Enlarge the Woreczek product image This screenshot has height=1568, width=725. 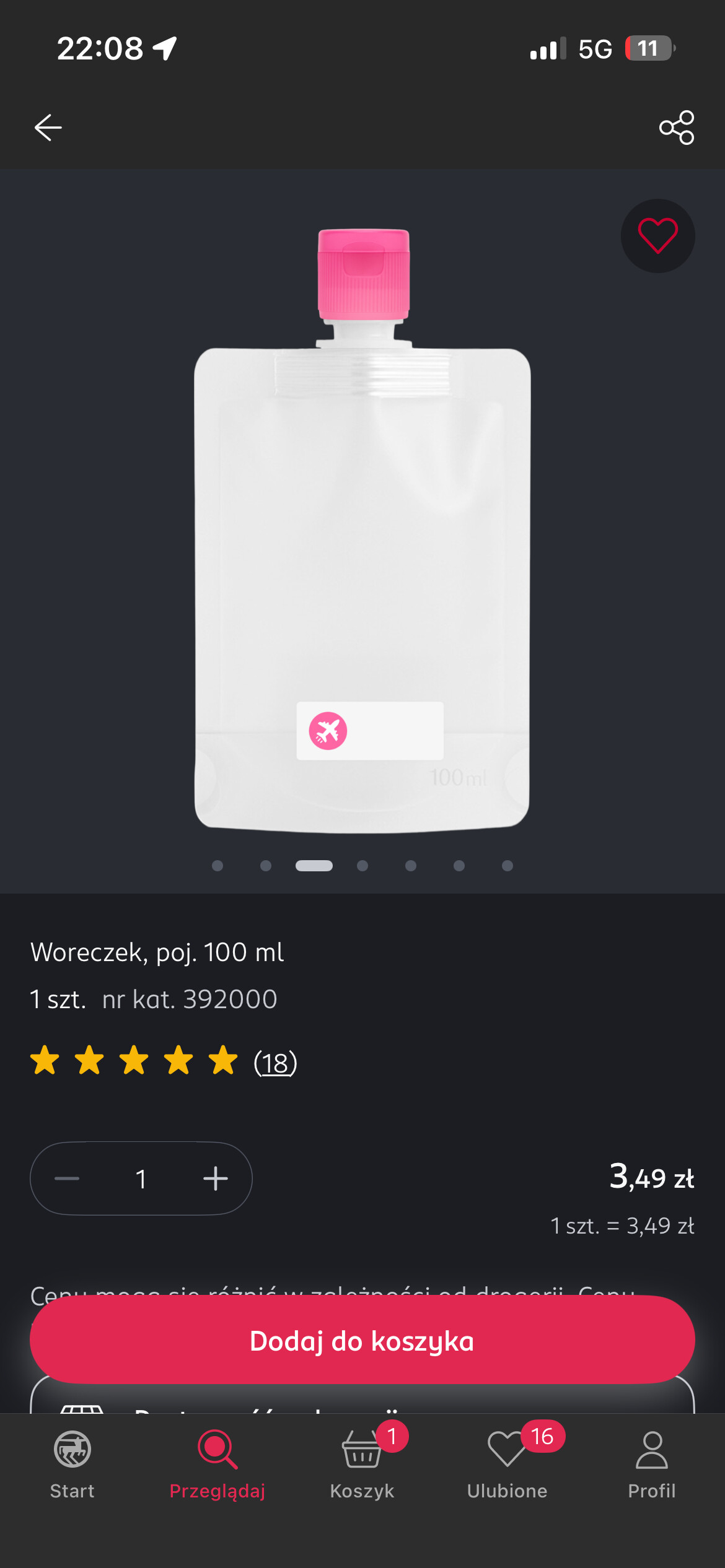[362, 533]
